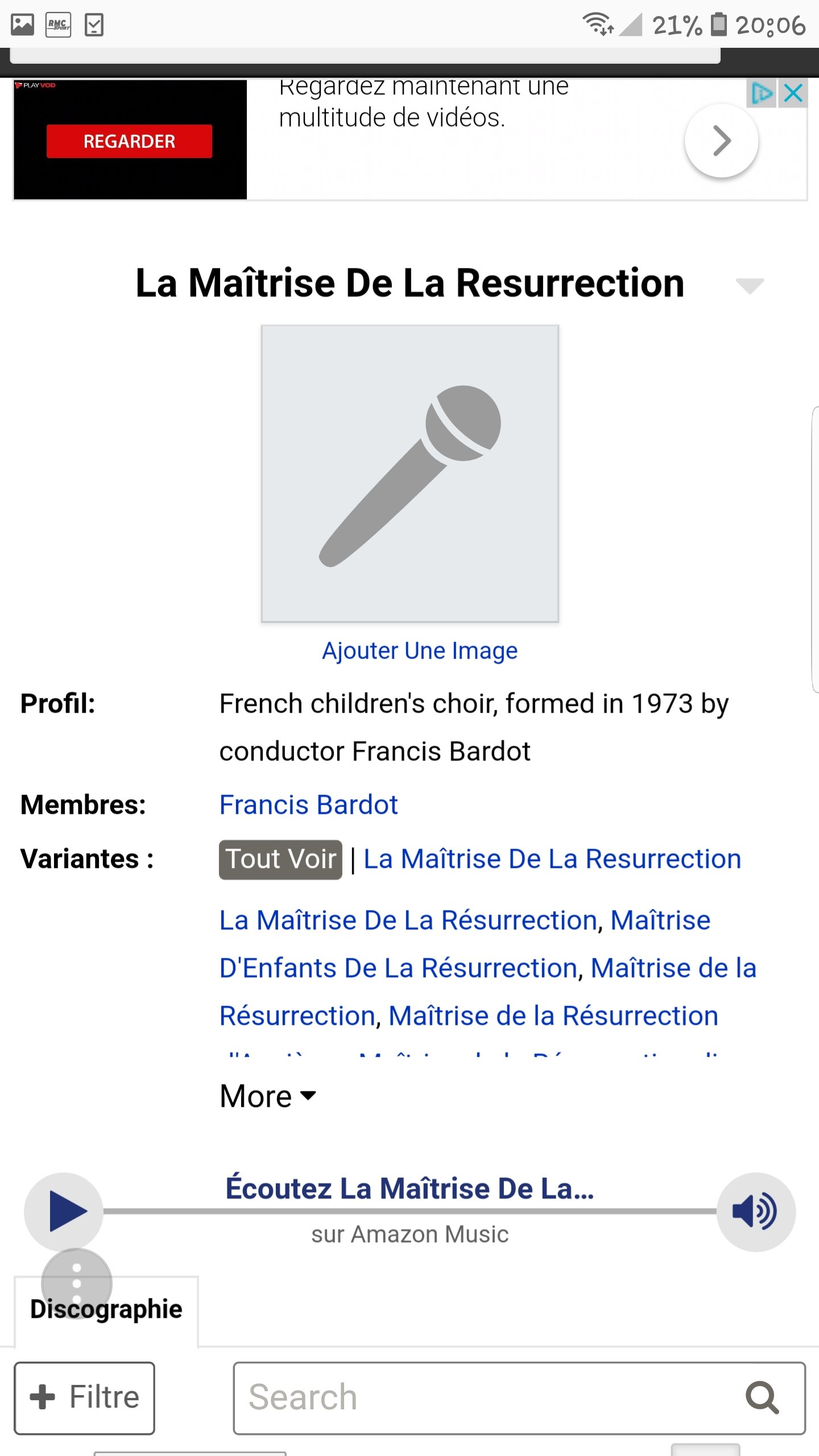Expand dropdown arrow next to artist title
The width and height of the screenshot is (819, 1456).
tap(749, 285)
